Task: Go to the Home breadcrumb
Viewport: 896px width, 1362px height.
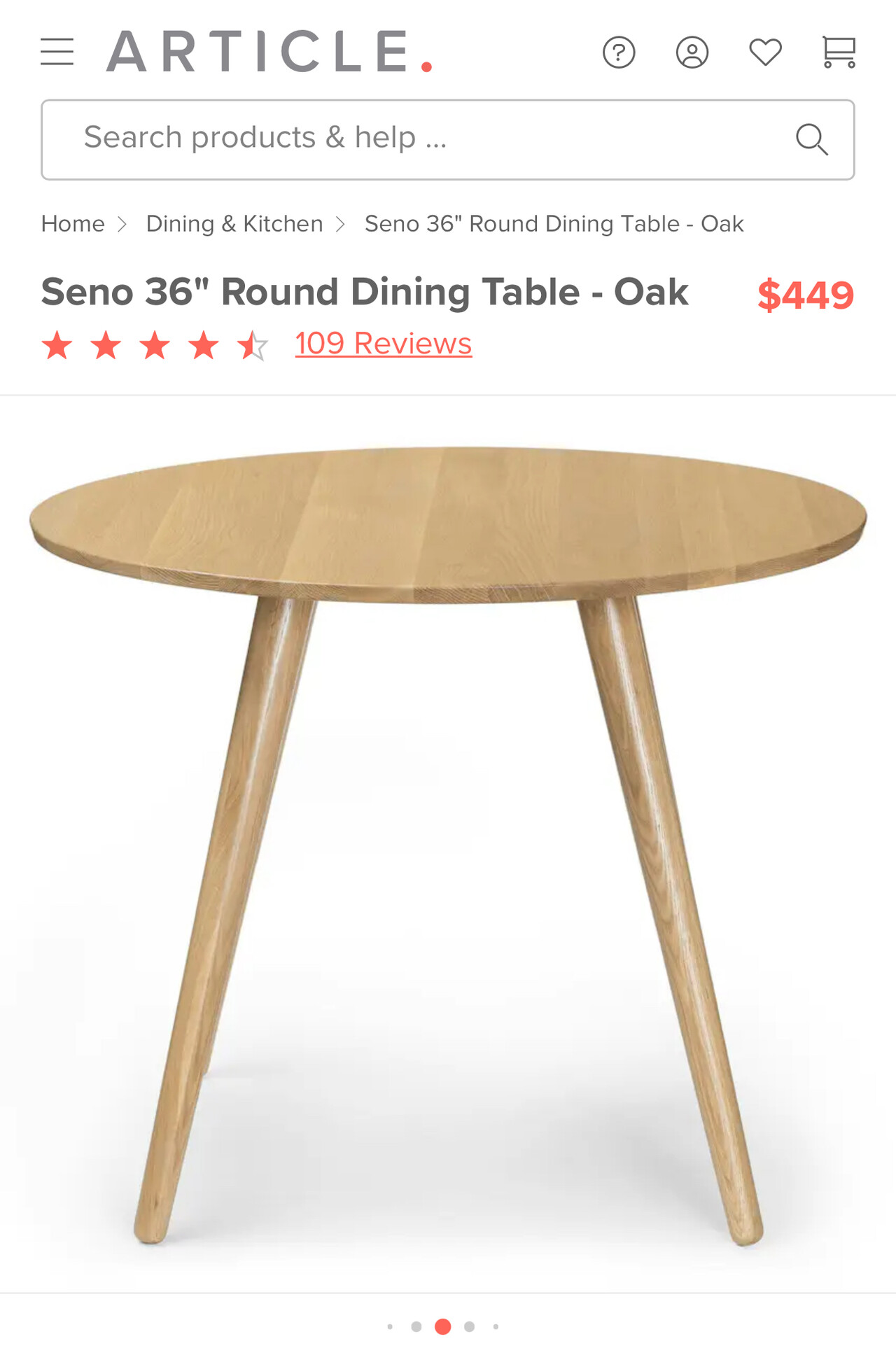Action: tap(73, 224)
